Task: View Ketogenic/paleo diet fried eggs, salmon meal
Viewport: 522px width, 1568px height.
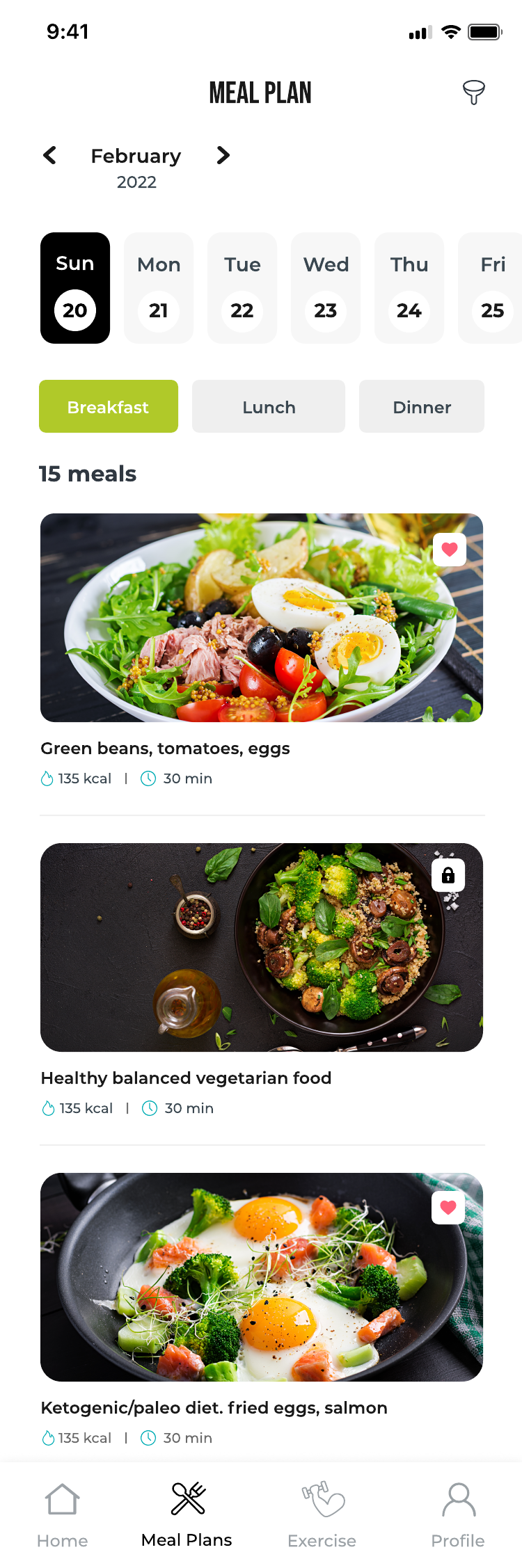Action: click(x=262, y=1277)
